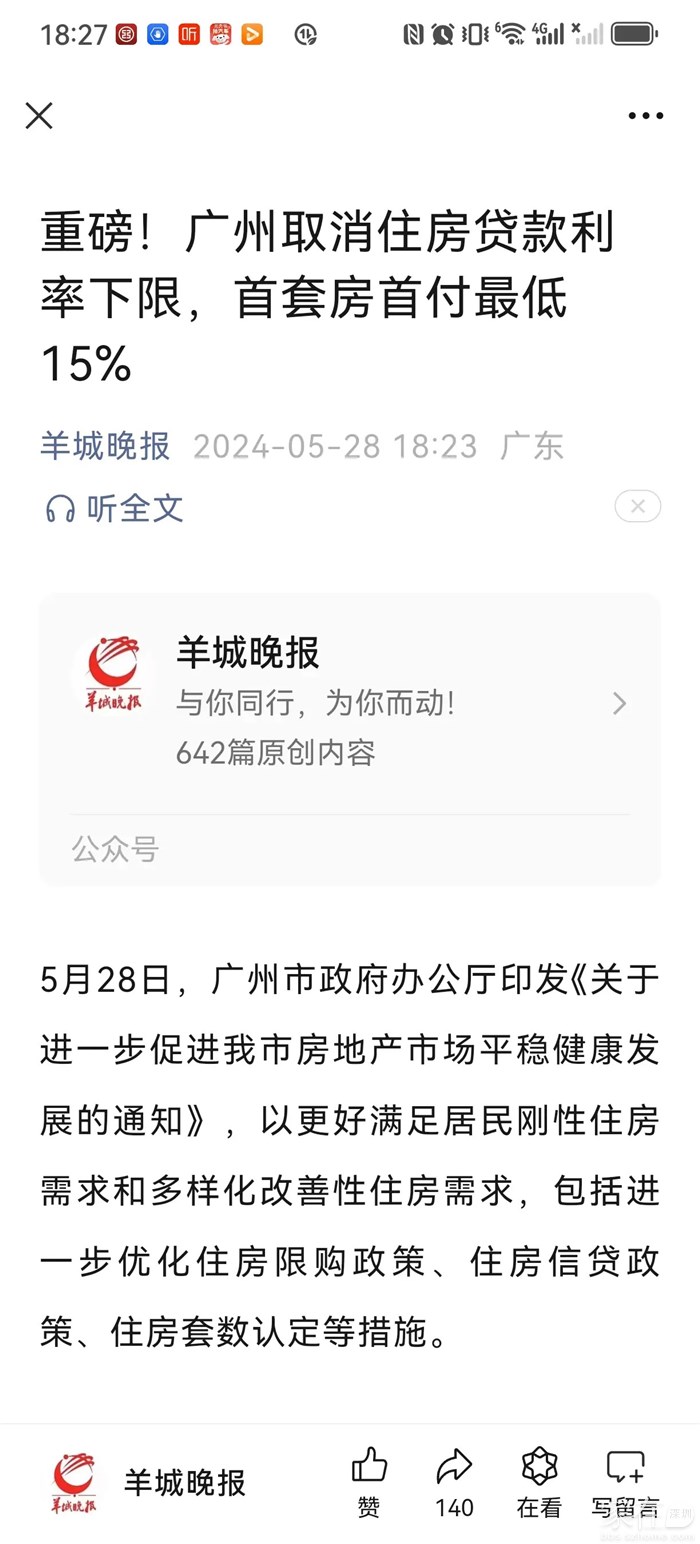Open the three-dot overflow menu
The height and width of the screenshot is (1544, 700).
click(x=645, y=116)
